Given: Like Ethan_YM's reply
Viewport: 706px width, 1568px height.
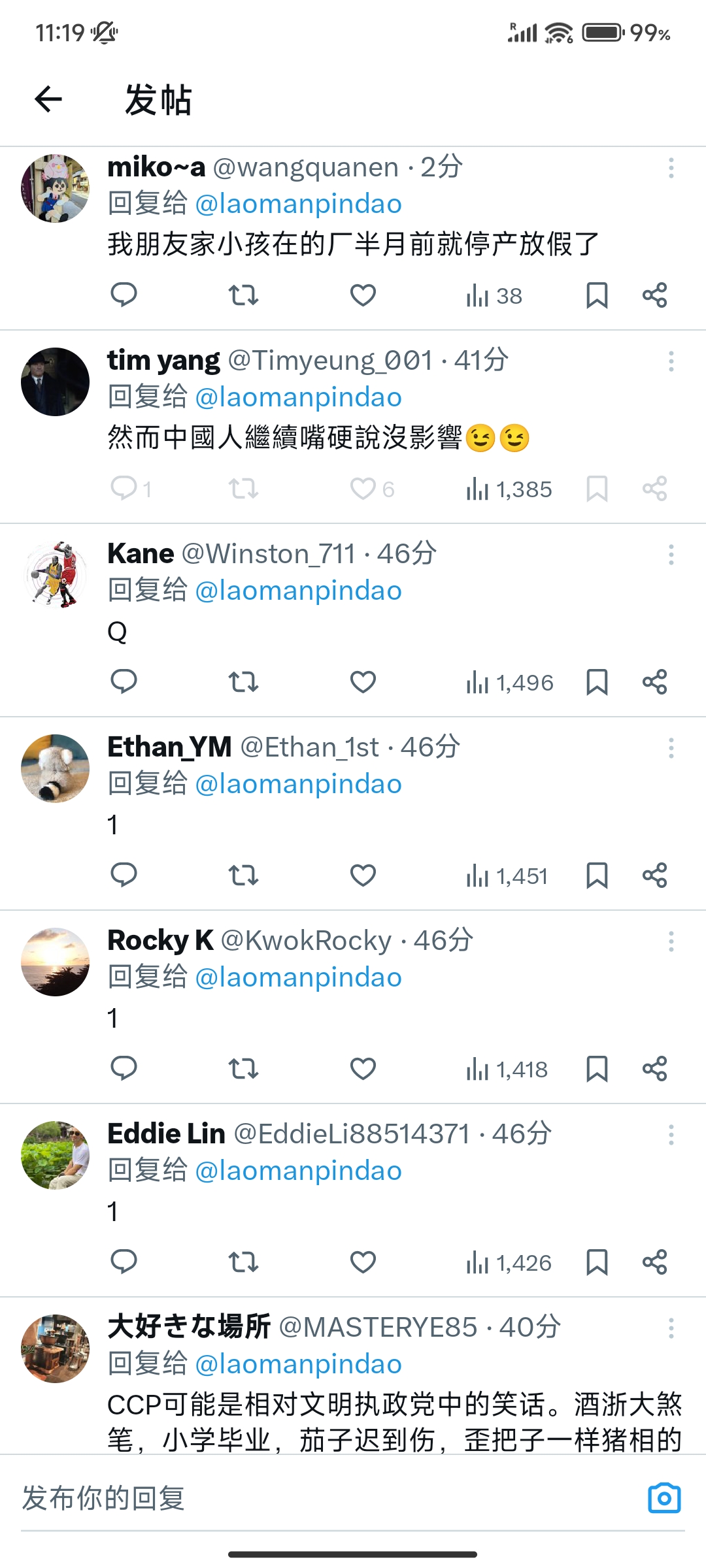Looking at the screenshot, I should 363,875.
